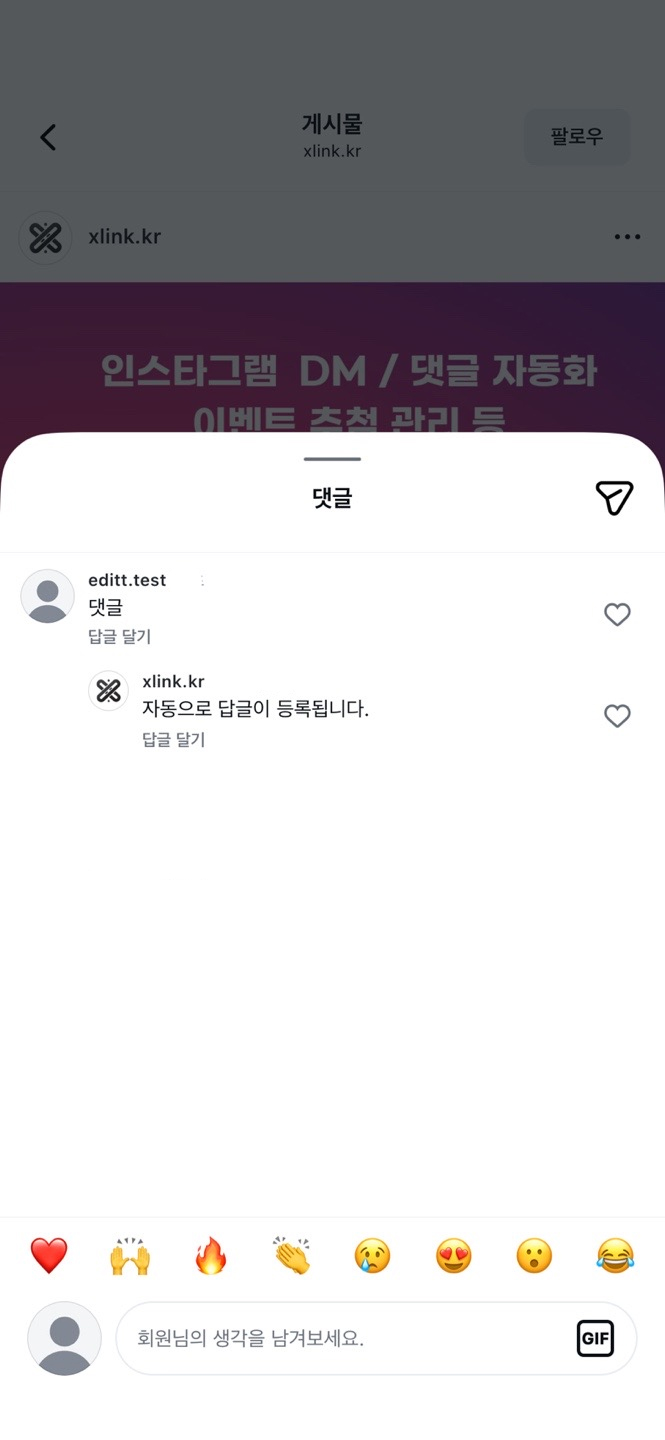Screen dimensions: 665x1440
Task: Follow the xlink.kr account
Action: 577,137
